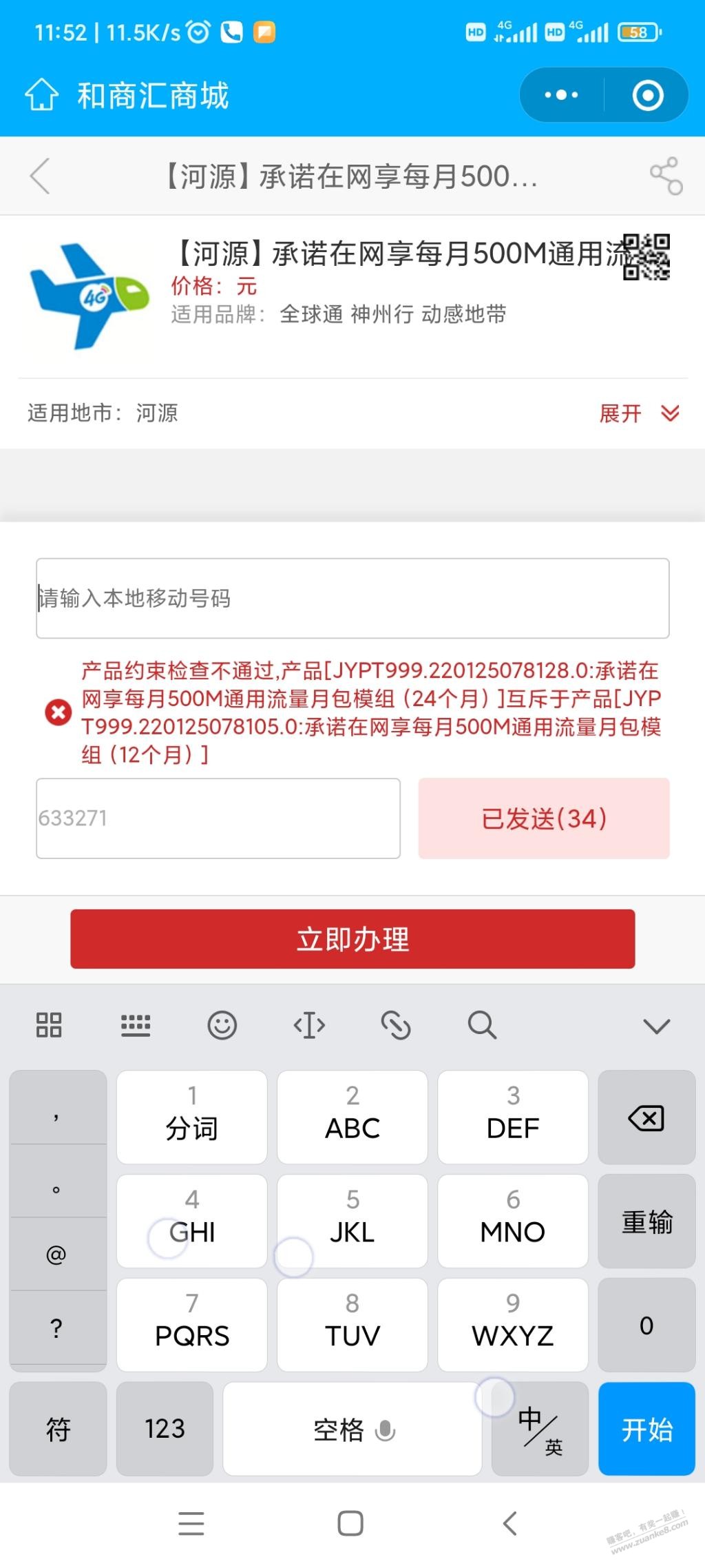Screen dimensions: 705x1568
Task: Open the mini program overflow menu
Action: pyautogui.click(x=561, y=95)
